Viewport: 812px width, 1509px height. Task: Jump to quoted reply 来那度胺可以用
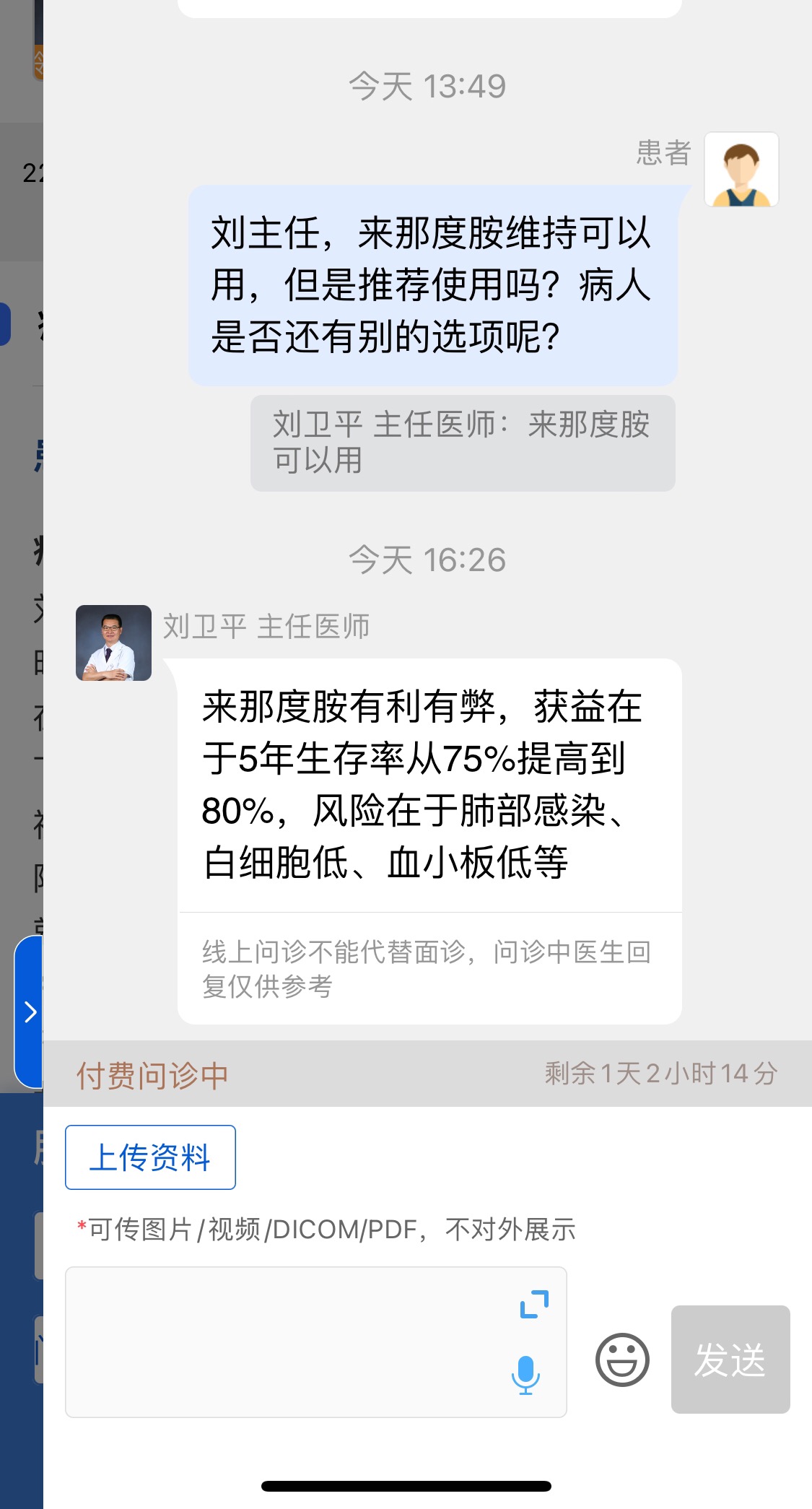(462, 443)
